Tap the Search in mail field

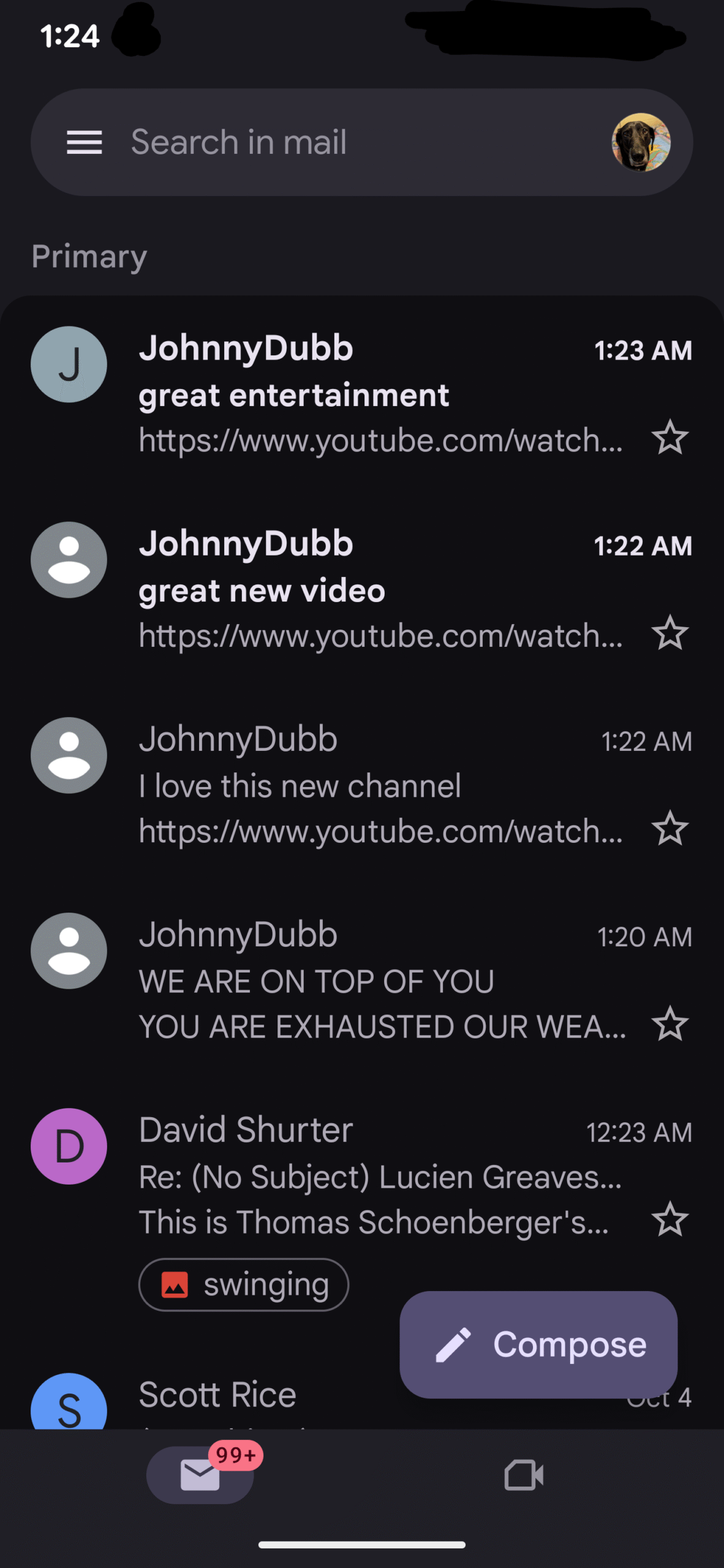pos(343,142)
